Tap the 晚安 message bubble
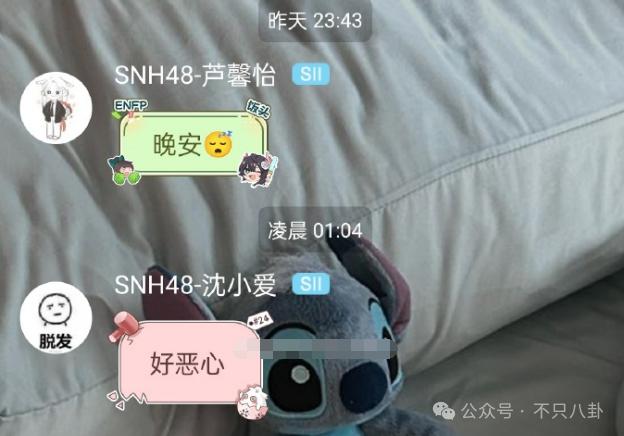The height and width of the screenshot is (436, 624). 193,146
